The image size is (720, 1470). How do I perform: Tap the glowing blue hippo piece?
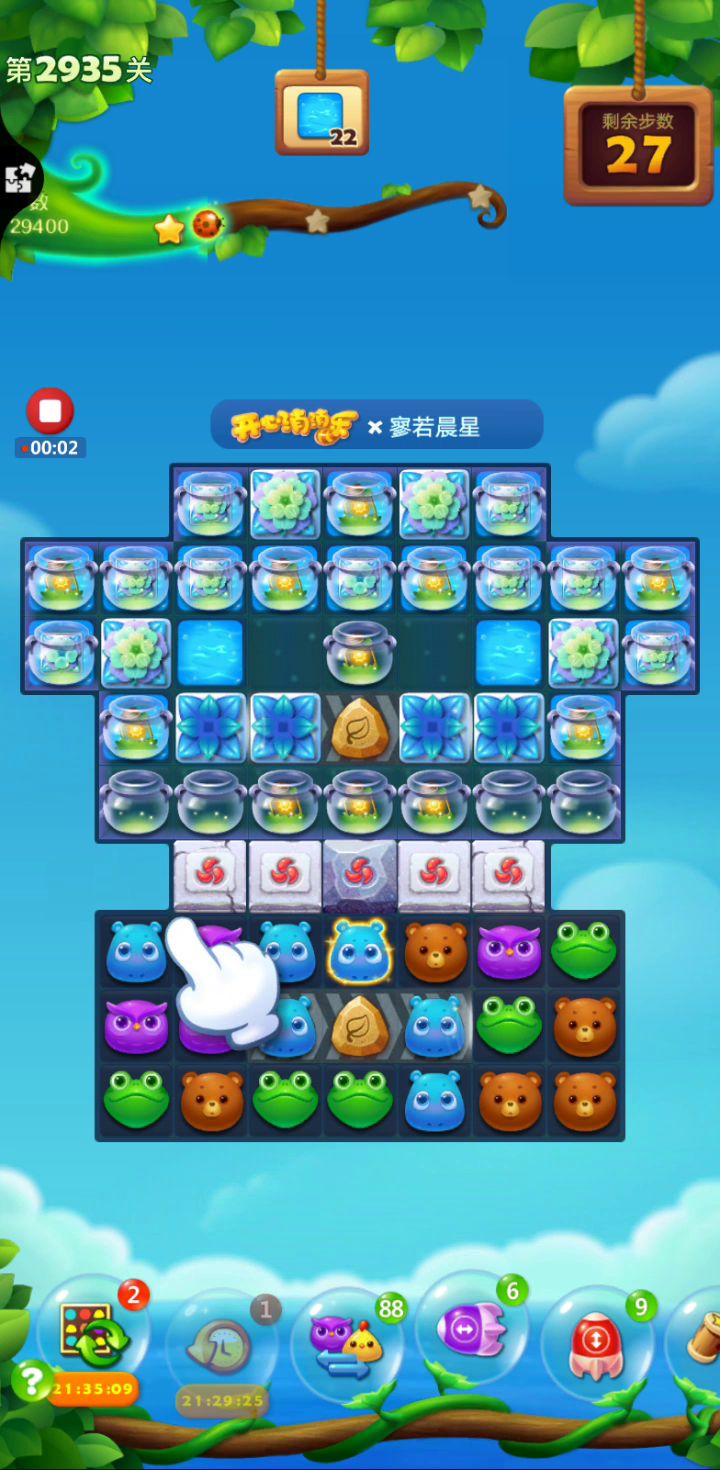tap(359, 951)
